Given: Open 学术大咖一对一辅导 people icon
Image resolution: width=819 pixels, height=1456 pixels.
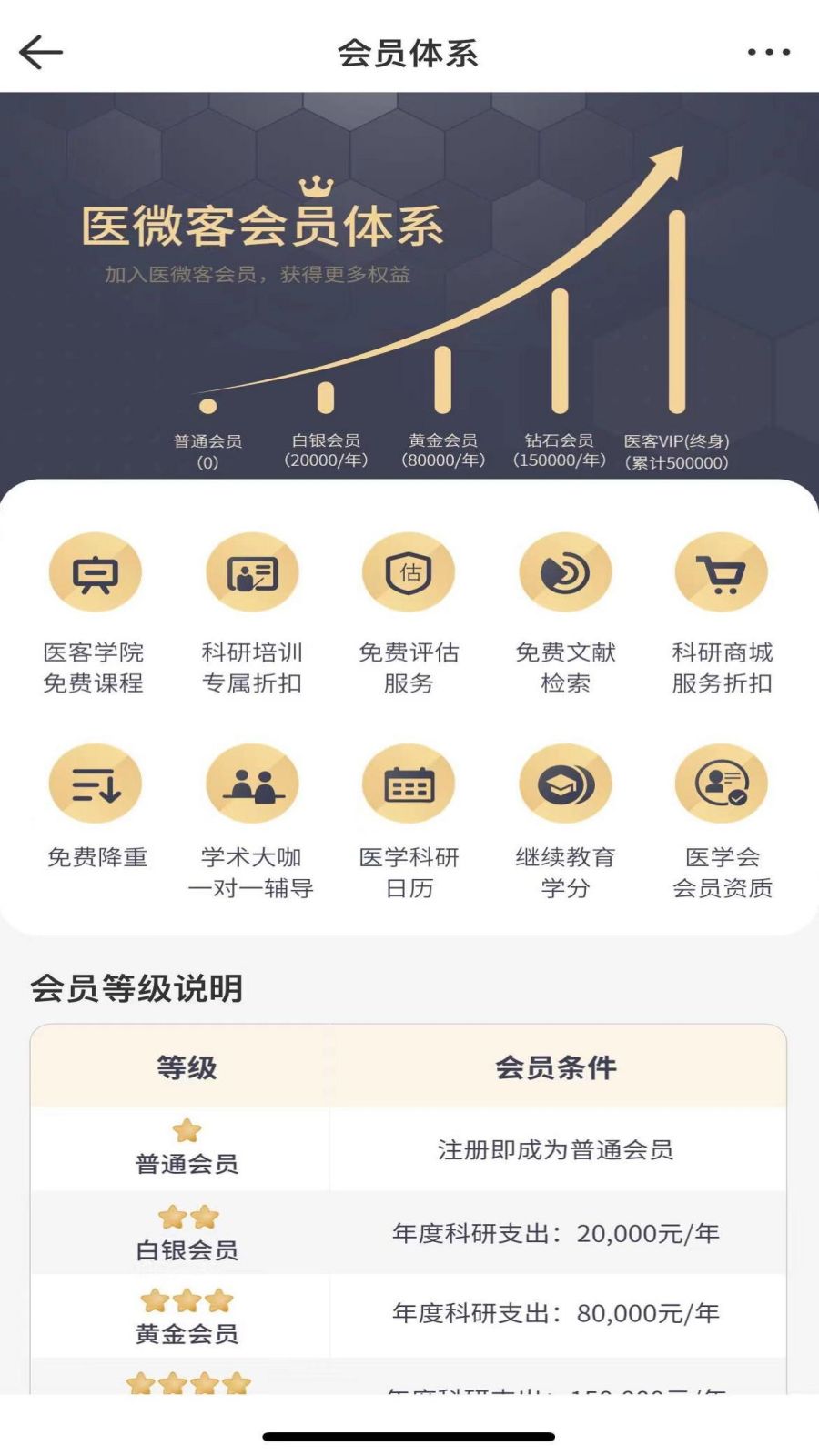Looking at the screenshot, I should point(252,783).
